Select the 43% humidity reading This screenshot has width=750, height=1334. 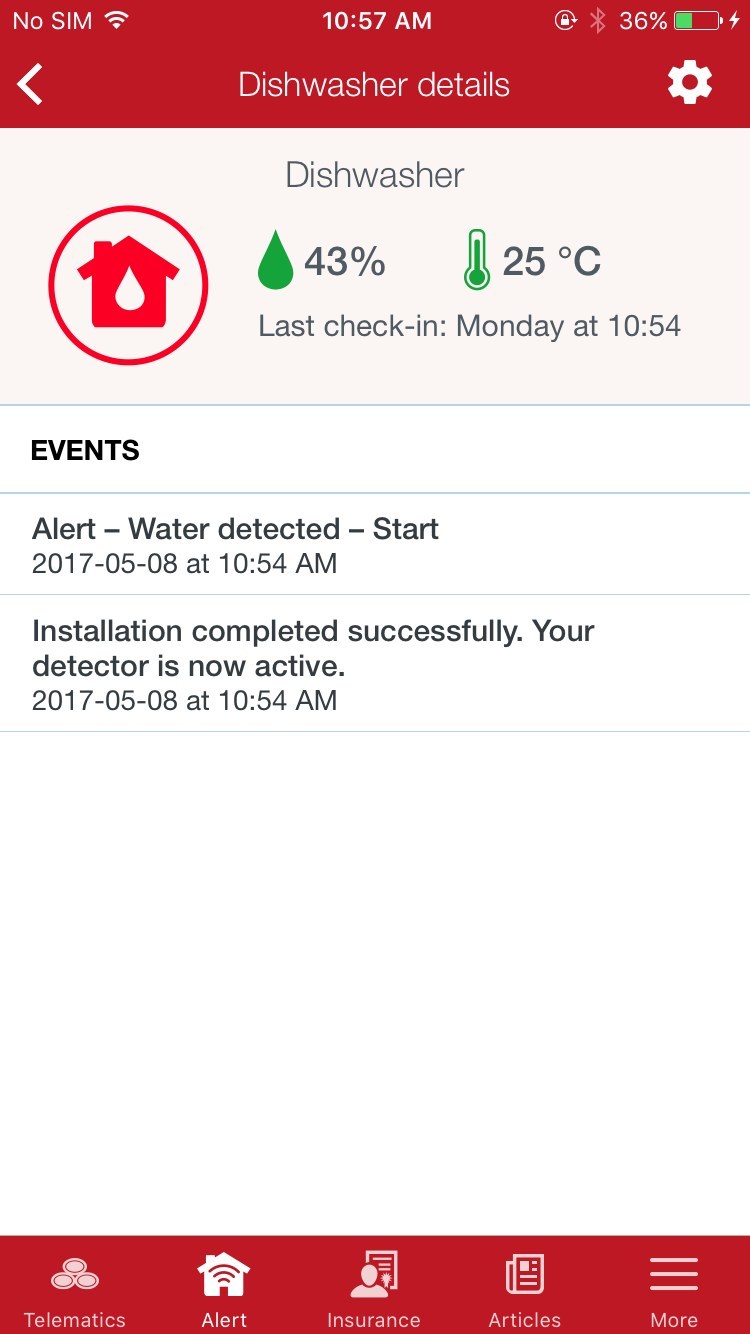click(347, 261)
